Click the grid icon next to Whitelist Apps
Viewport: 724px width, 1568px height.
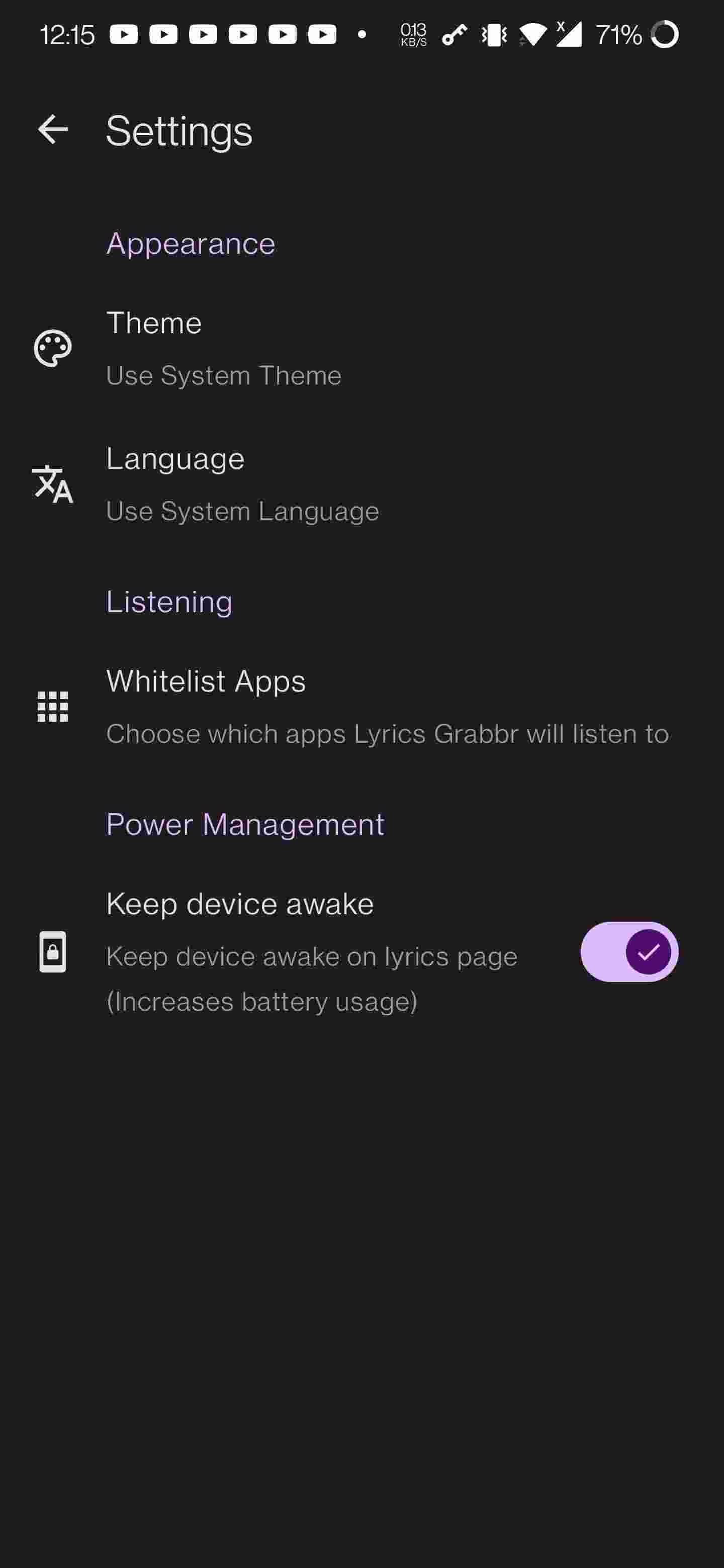click(52, 707)
